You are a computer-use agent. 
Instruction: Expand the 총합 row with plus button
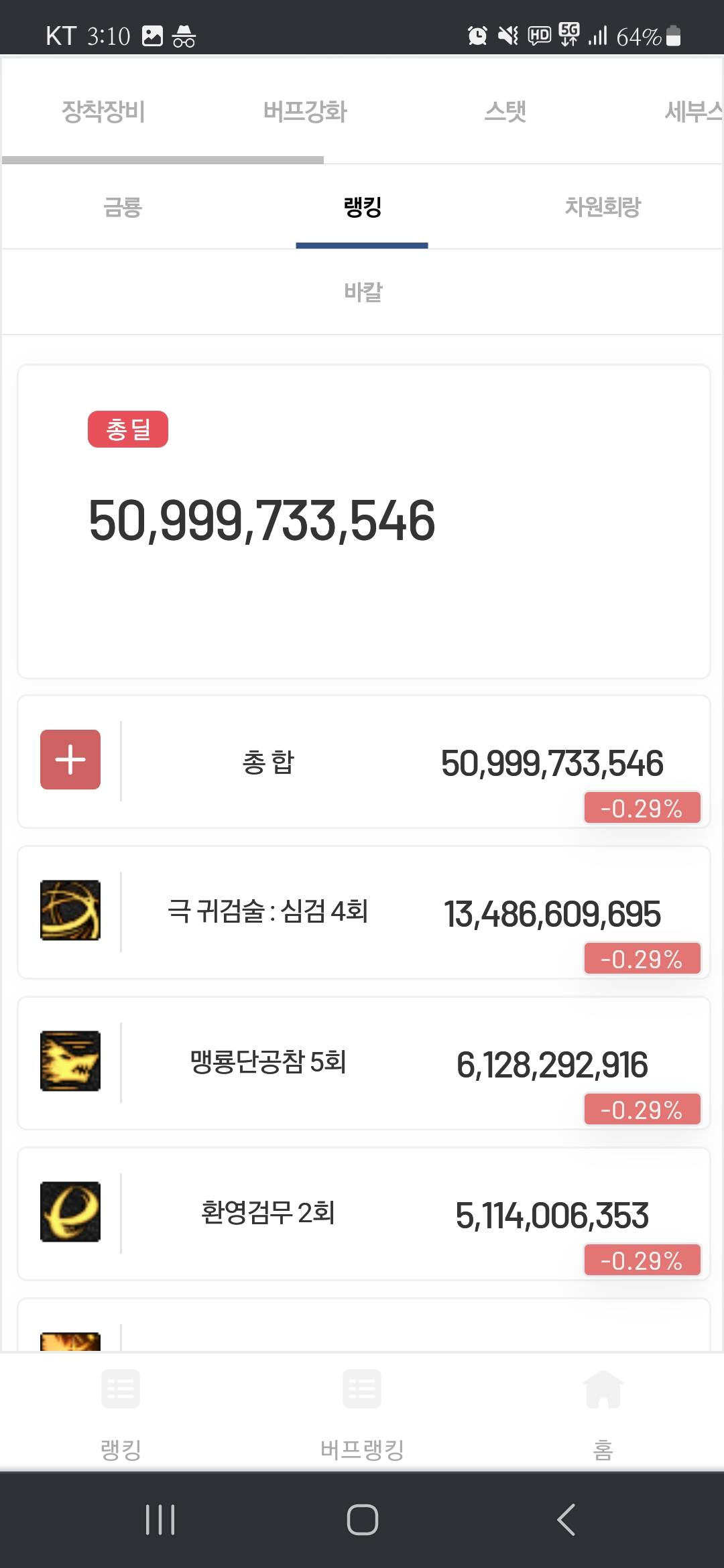pyautogui.click(x=70, y=759)
